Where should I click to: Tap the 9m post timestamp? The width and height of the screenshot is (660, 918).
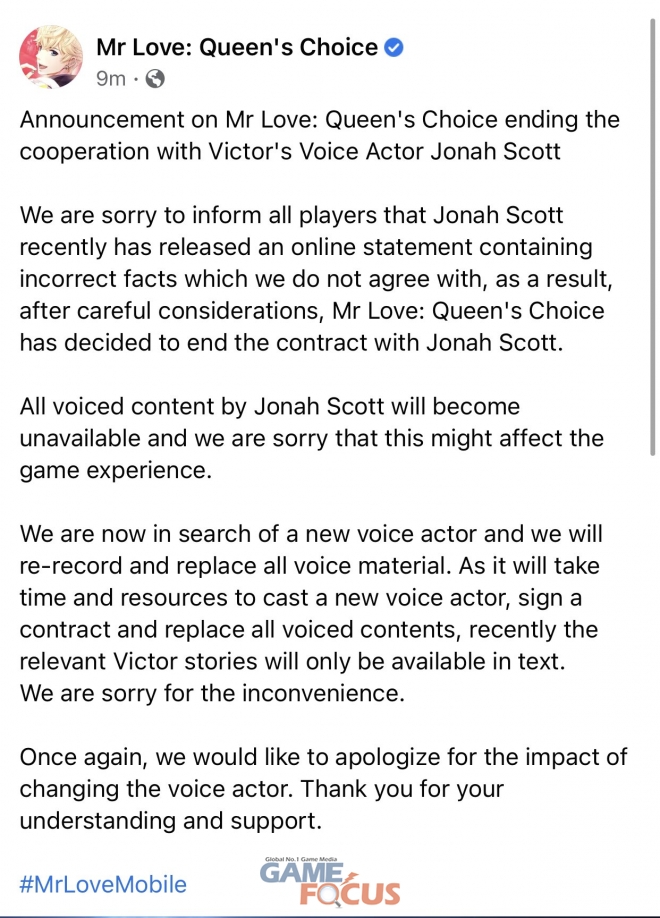pos(110,78)
